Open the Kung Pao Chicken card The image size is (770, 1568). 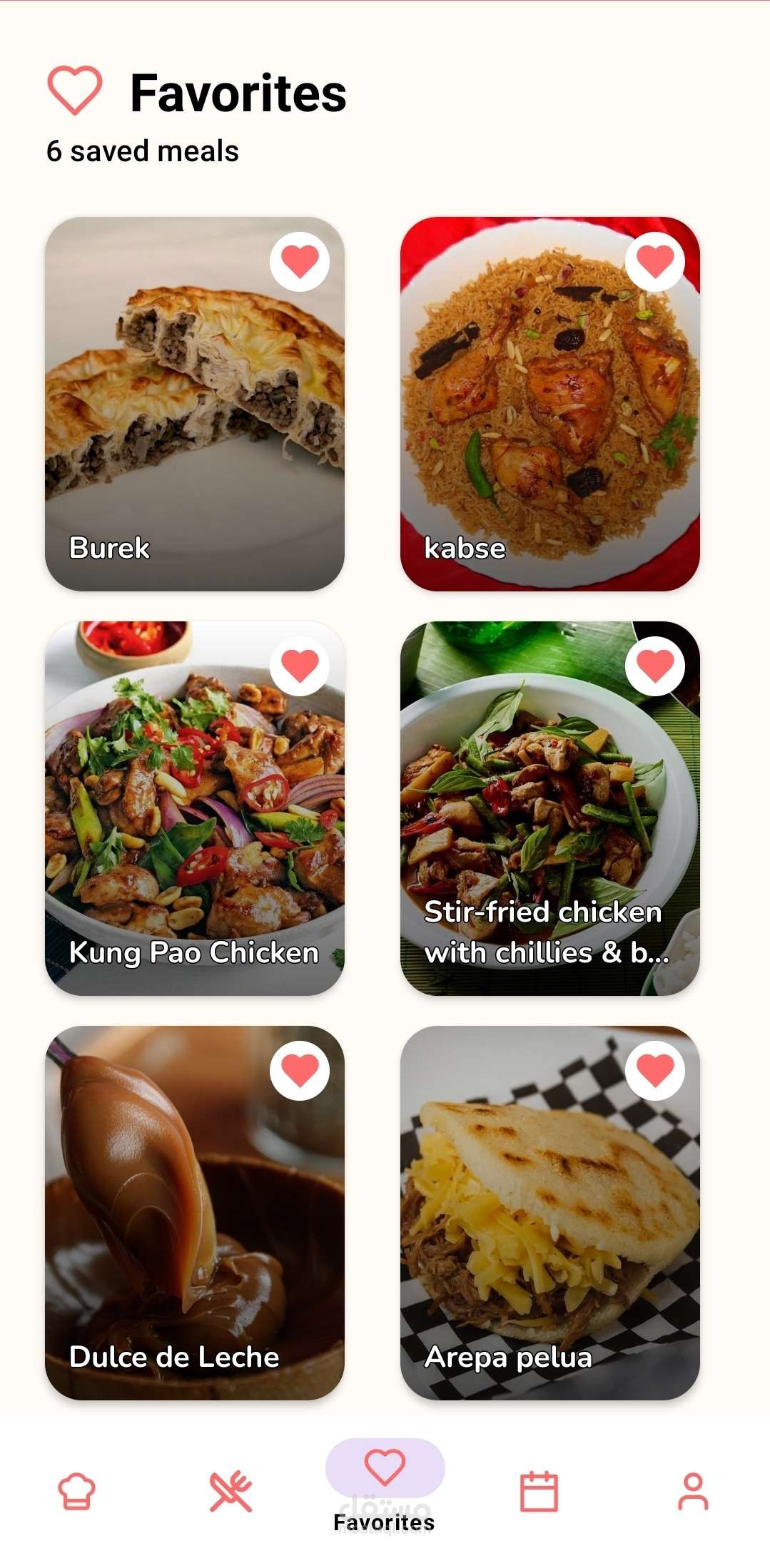[194, 808]
